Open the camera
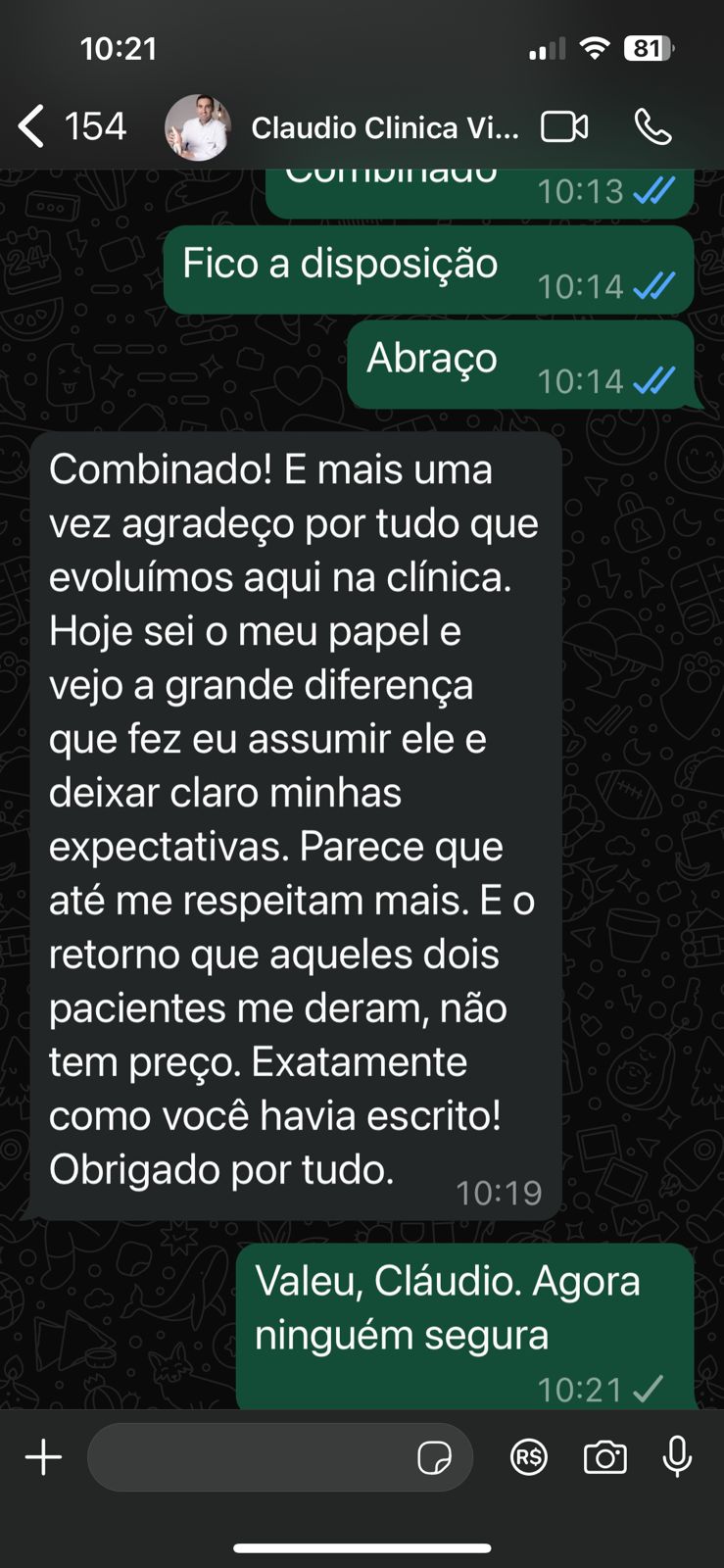 coord(604,1457)
